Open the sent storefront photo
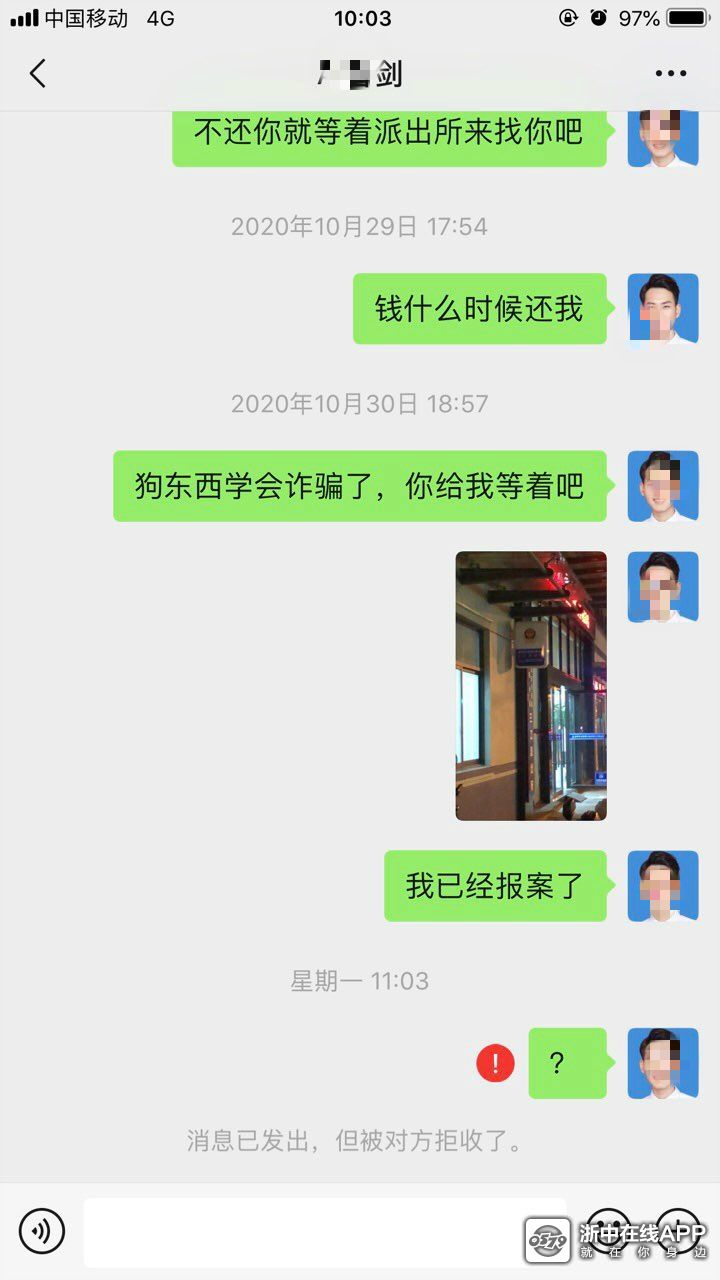The width and height of the screenshot is (720, 1280). pyautogui.click(x=530, y=686)
